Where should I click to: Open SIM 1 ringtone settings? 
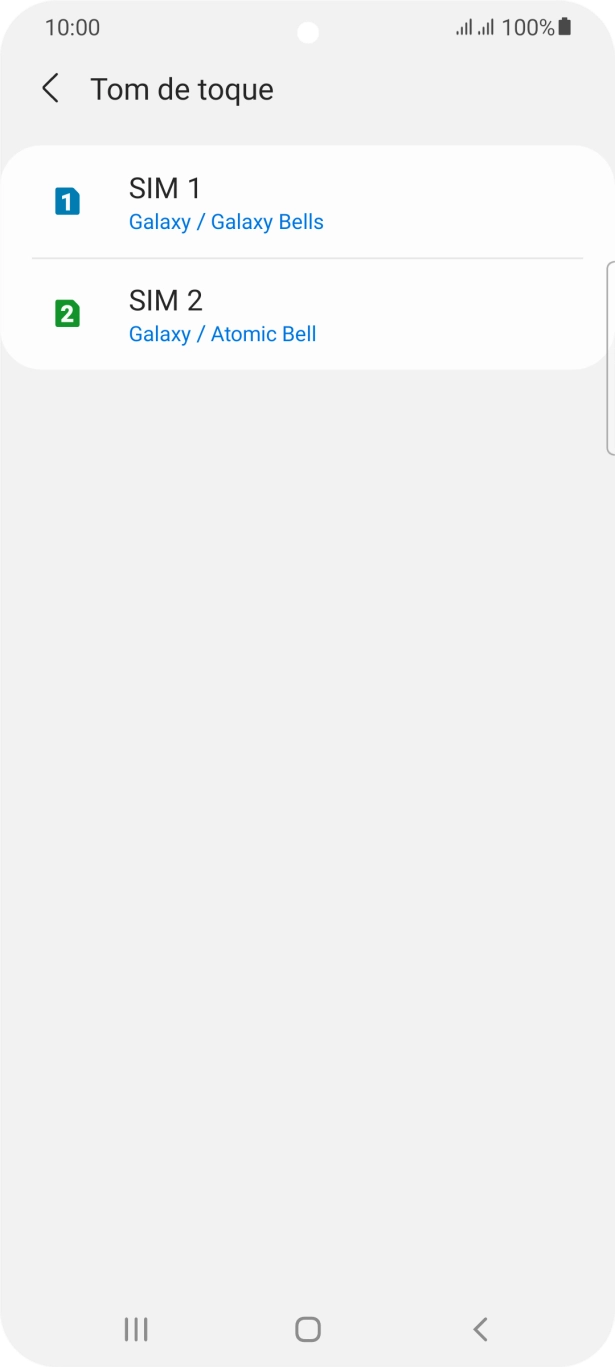point(306,203)
